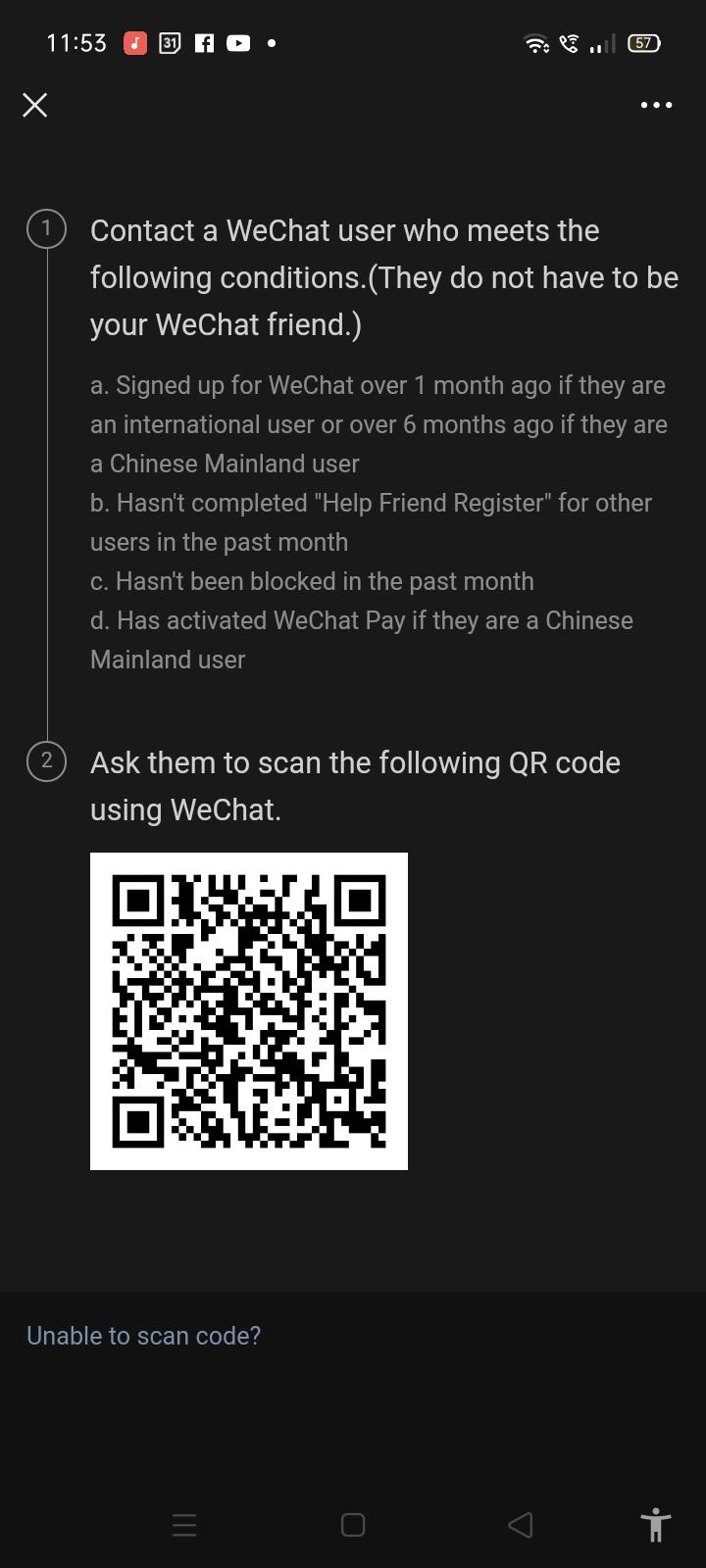Open the three-dot more options menu
The width and height of the screenshot is (706, 1568).
click(x=656, y=105)
